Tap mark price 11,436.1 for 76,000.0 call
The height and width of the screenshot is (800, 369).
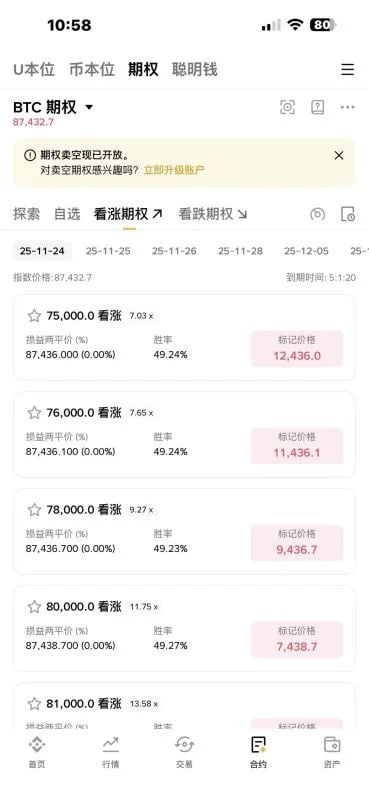[x=297, y=445]
